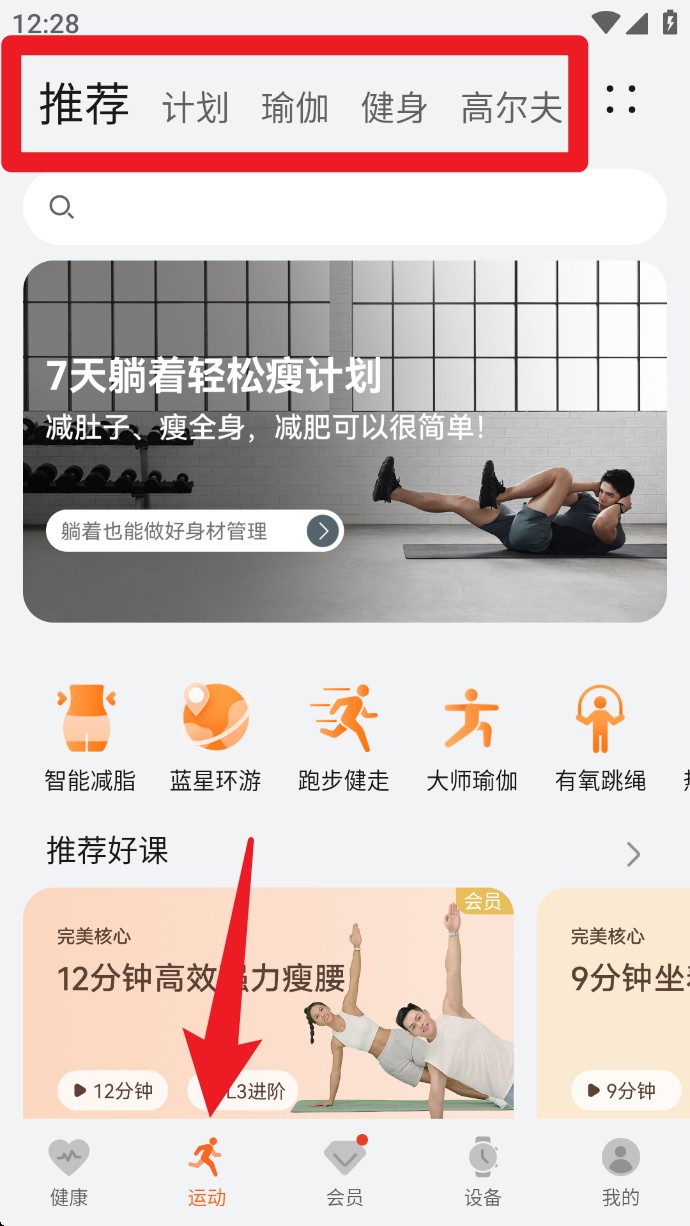The width and height of the screenshot is (690, 1226).
Task: Switch to the 瑜伽 top tab
Action: coord(295,108)
